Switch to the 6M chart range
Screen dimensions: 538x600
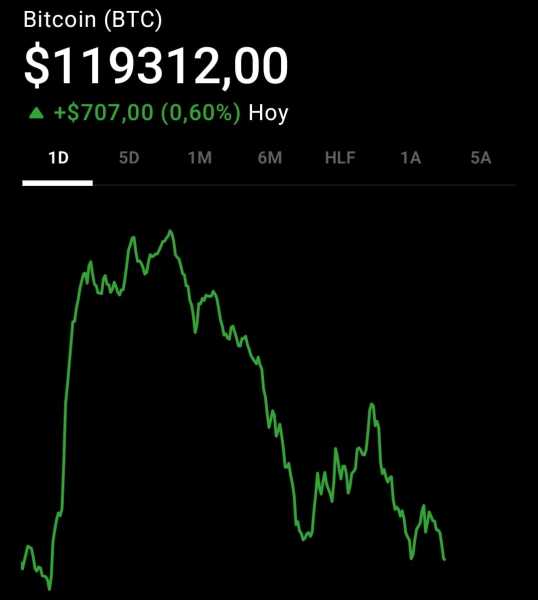(x=270, y=158)
